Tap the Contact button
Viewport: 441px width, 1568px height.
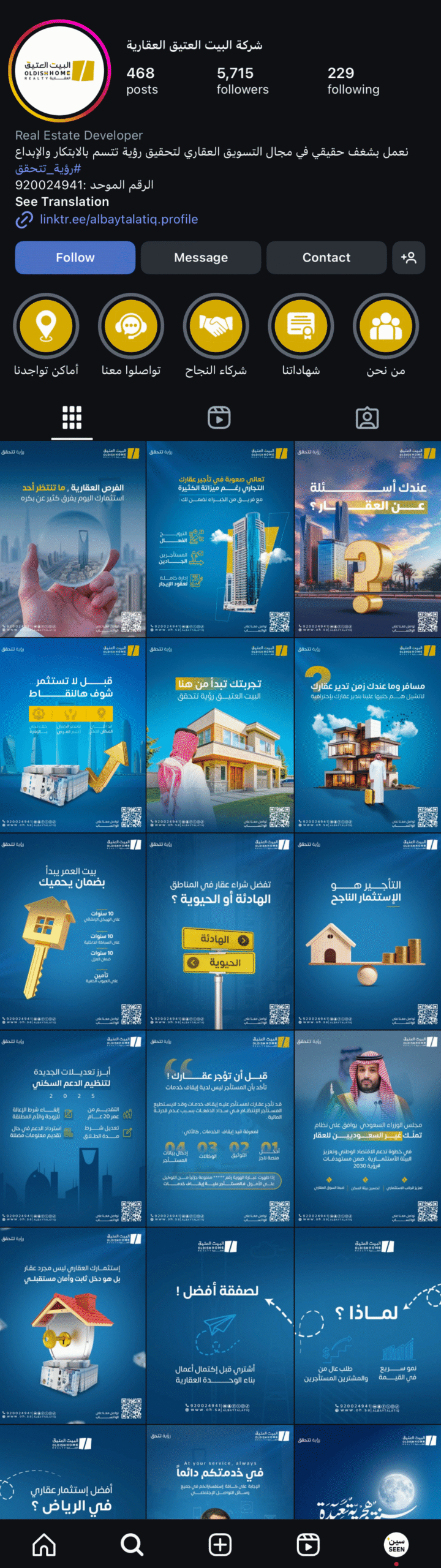[326, 257]
